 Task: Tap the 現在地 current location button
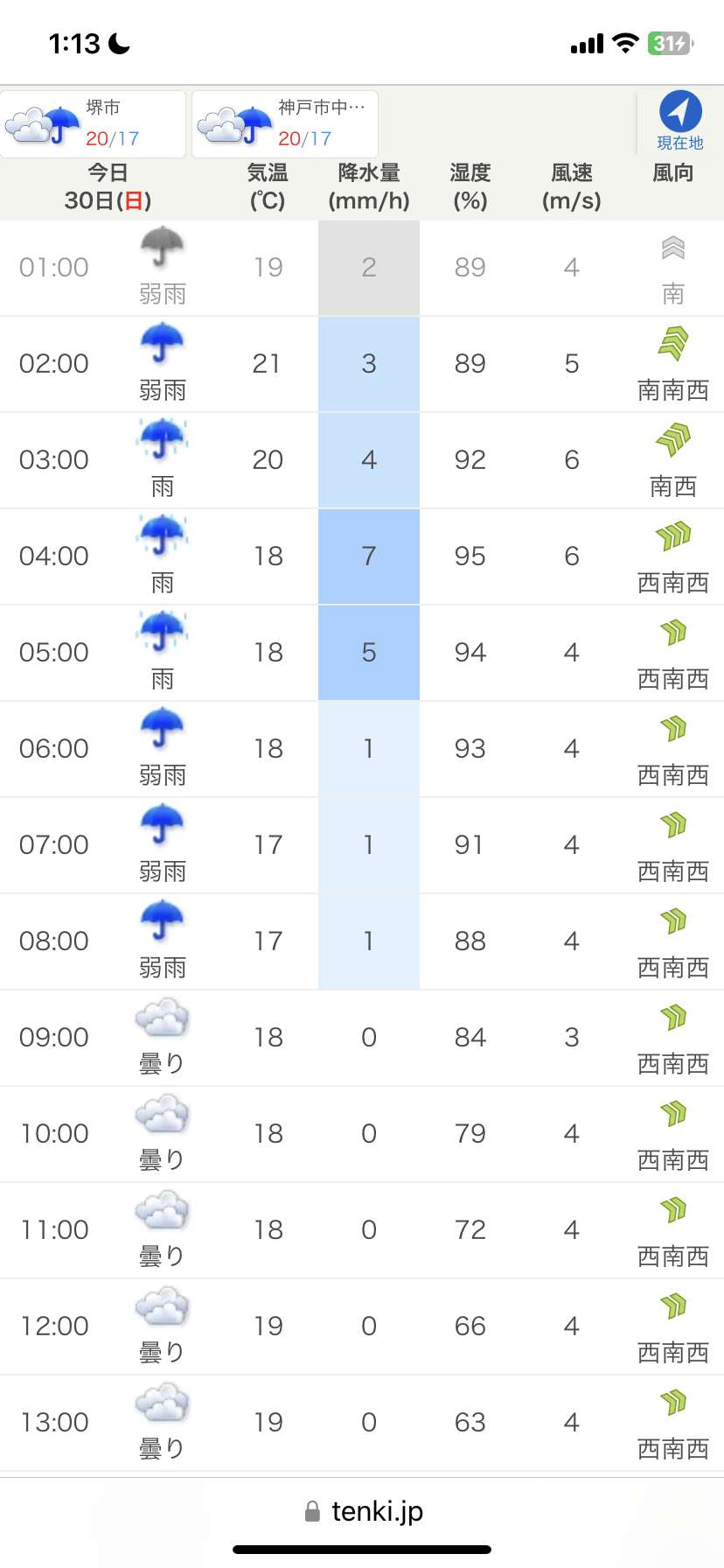coord(679,122)
